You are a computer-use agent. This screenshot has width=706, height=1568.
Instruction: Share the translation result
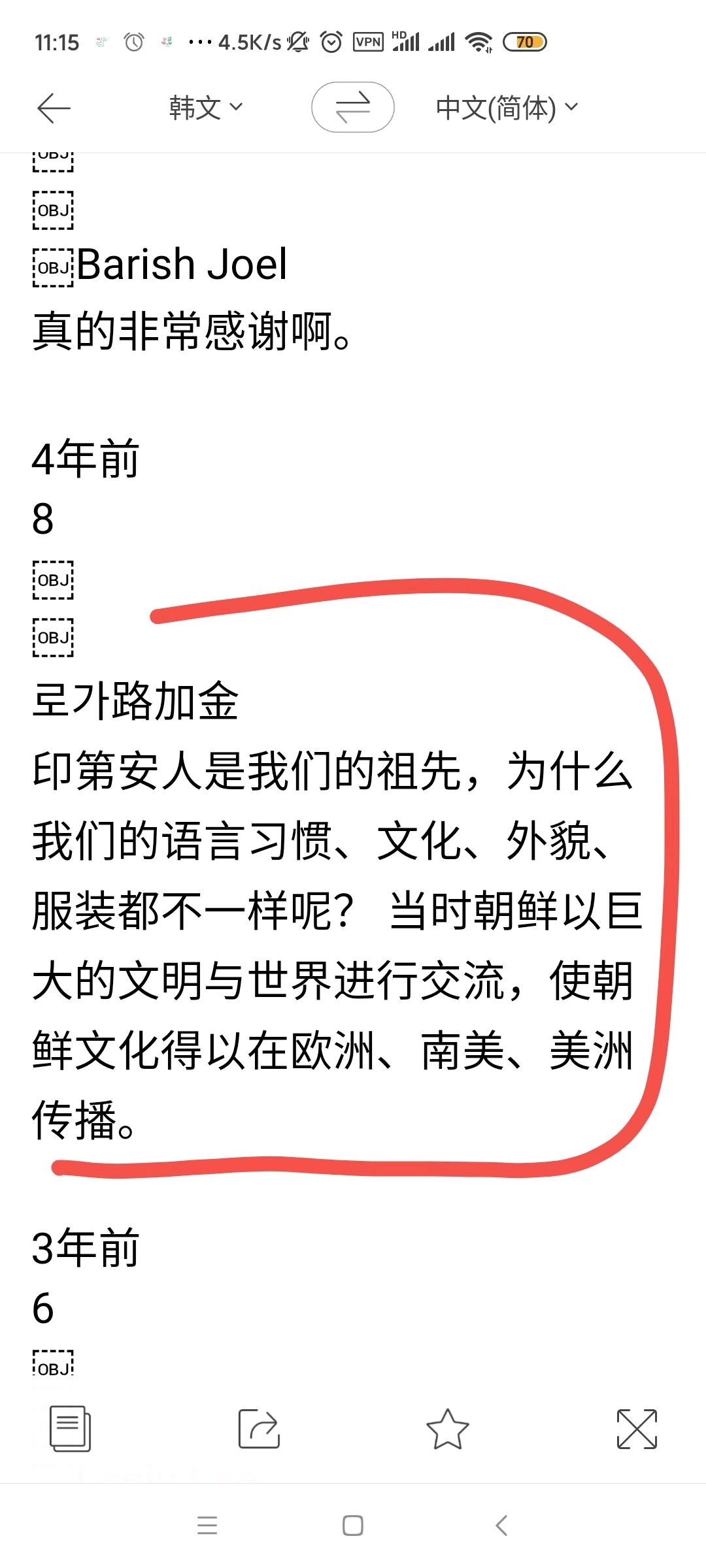point(259,1429)
